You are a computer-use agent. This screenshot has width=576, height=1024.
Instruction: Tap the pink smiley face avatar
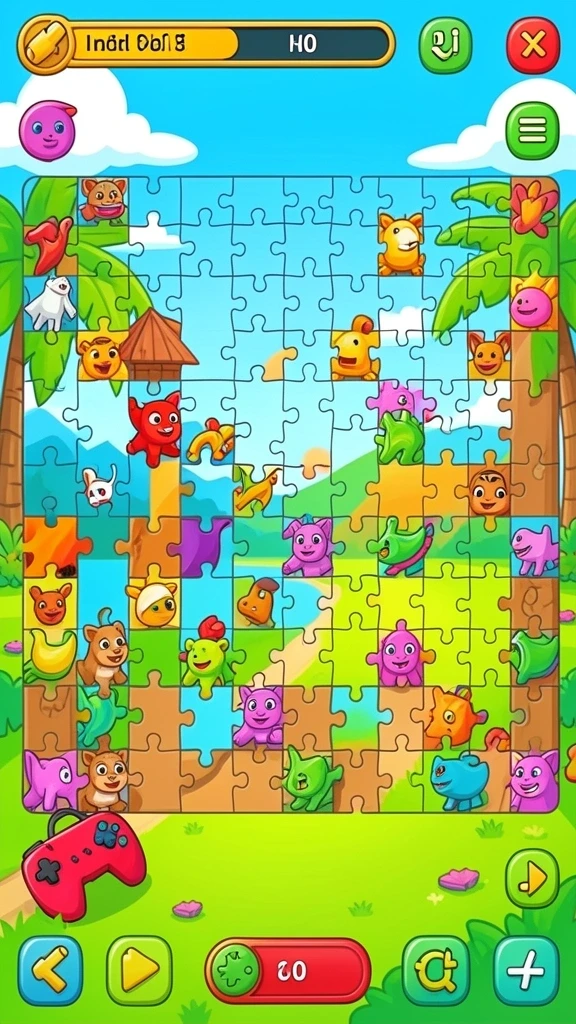coord(47,131)
